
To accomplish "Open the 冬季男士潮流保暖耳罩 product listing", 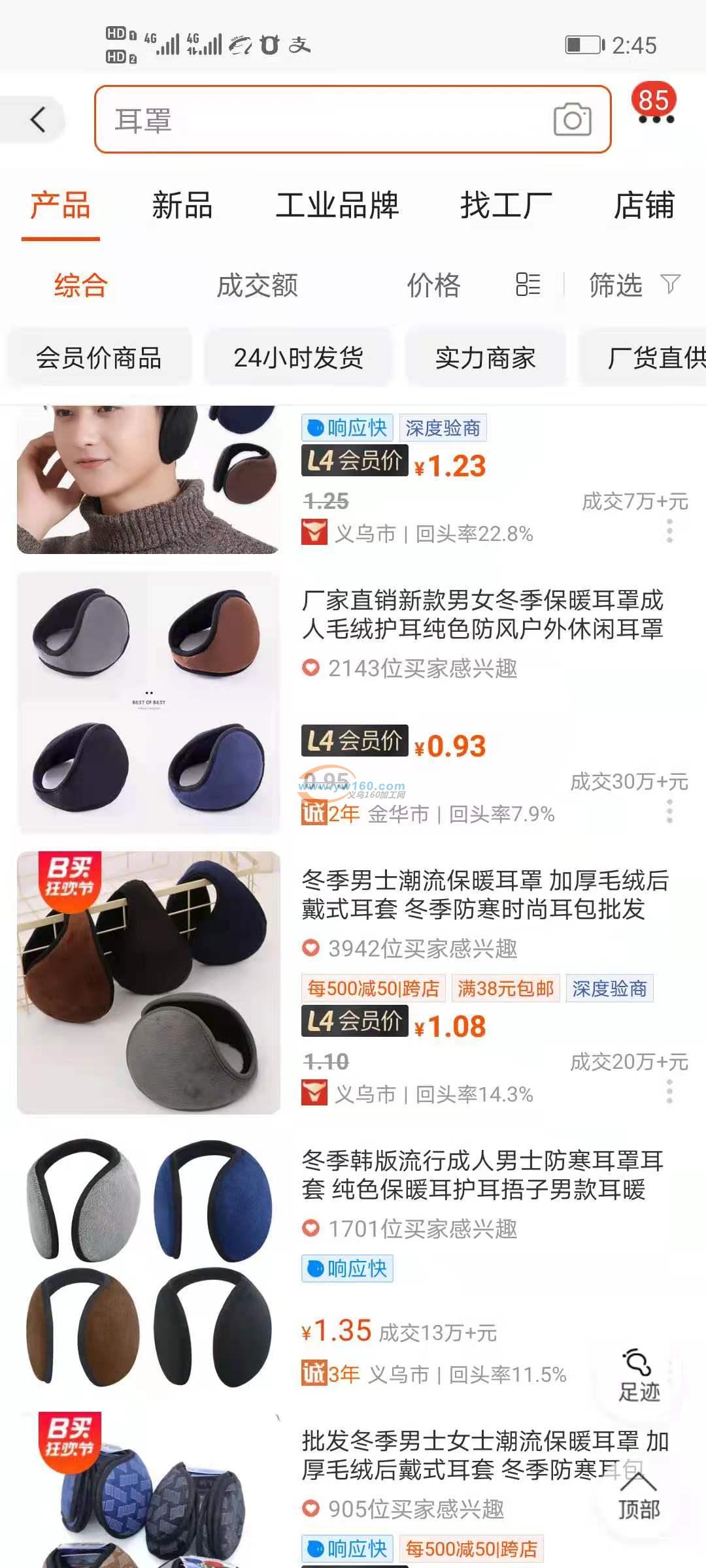I will coord(485,894).
